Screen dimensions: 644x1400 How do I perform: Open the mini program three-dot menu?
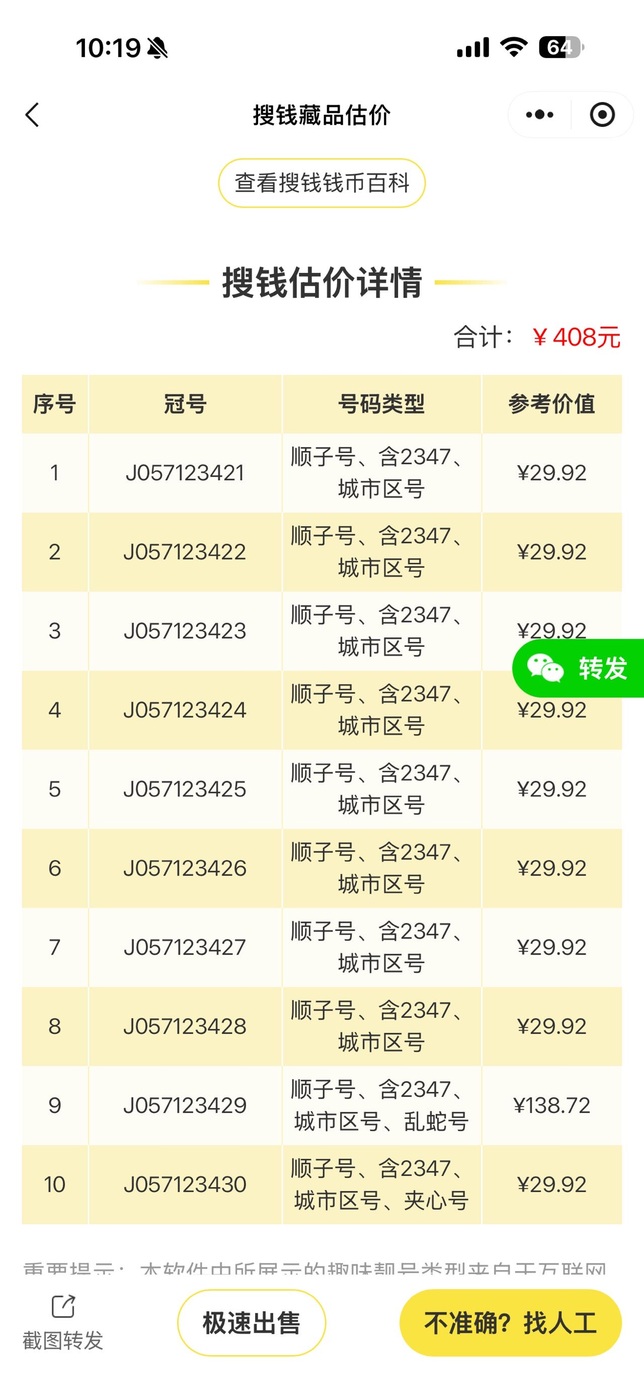pos(540,115)
